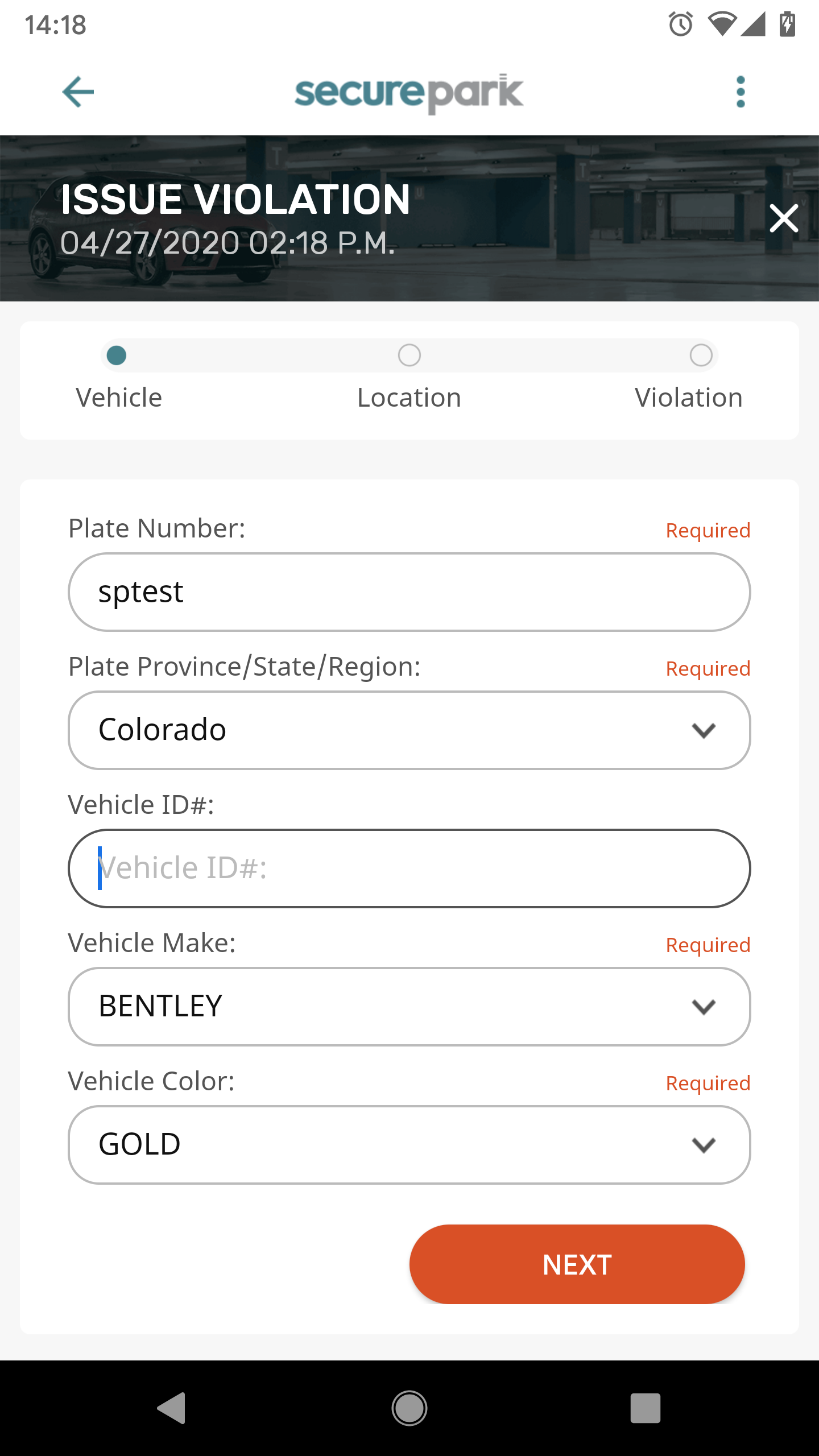Close the Issue Violation form

pyautogui.click(x=784, y=218)
